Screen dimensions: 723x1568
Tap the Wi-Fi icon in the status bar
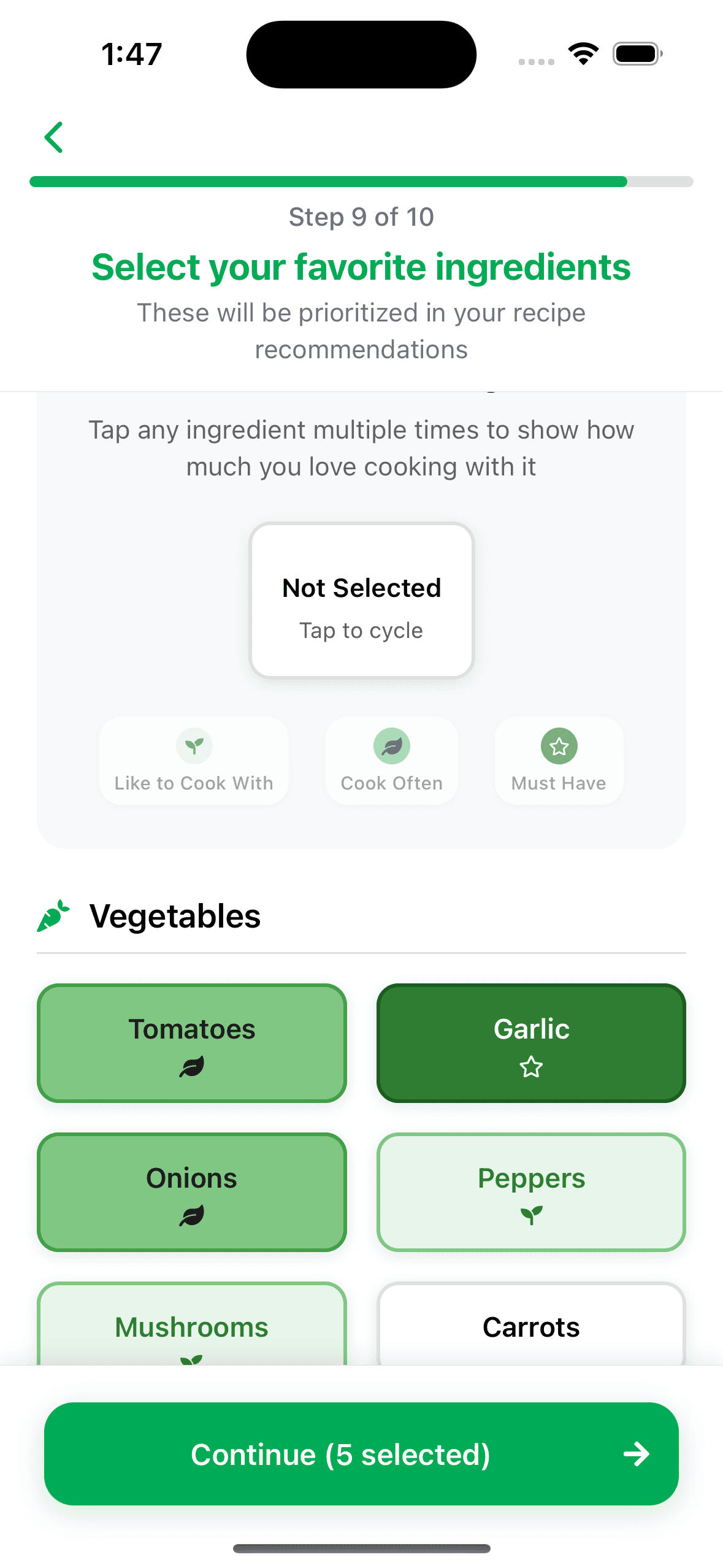pos(583,53)
